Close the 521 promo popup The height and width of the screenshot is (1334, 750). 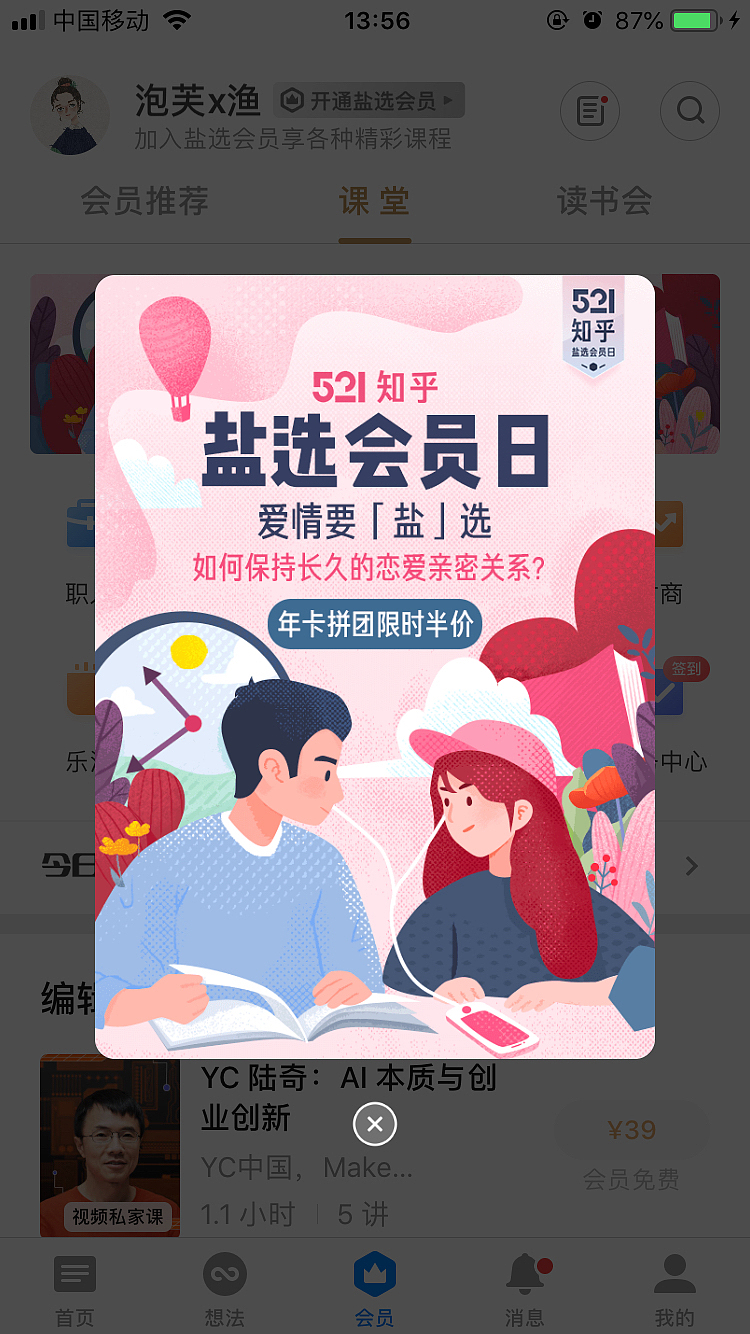coord(374,1123)
